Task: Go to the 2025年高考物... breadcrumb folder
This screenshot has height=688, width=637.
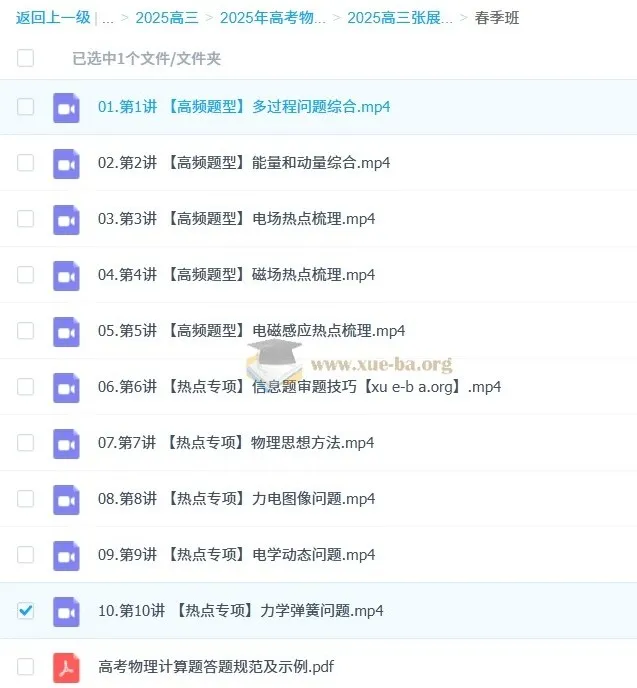Action: click(272, 18)
